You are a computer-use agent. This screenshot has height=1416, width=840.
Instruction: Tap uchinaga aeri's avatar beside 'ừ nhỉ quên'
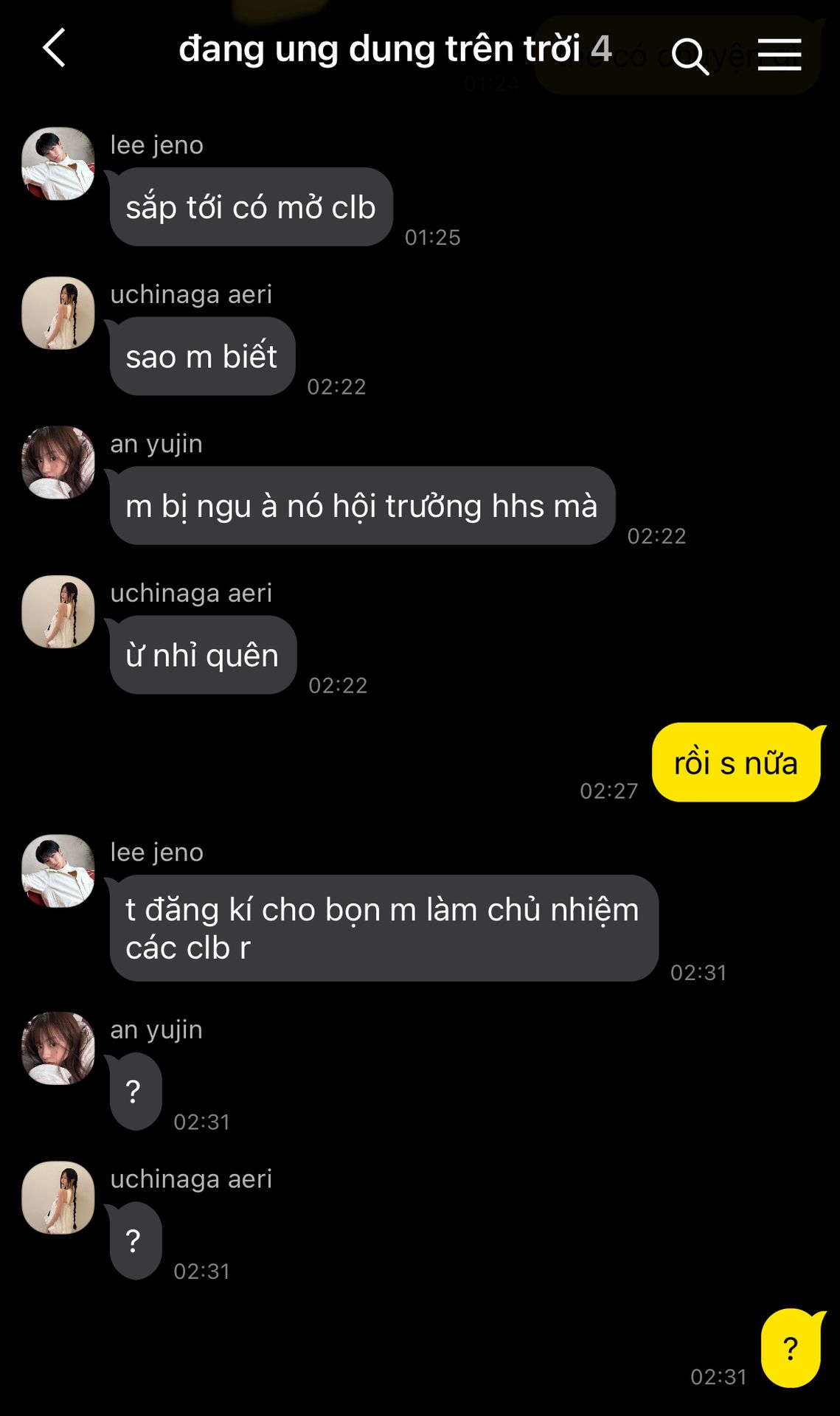[58, 612]
